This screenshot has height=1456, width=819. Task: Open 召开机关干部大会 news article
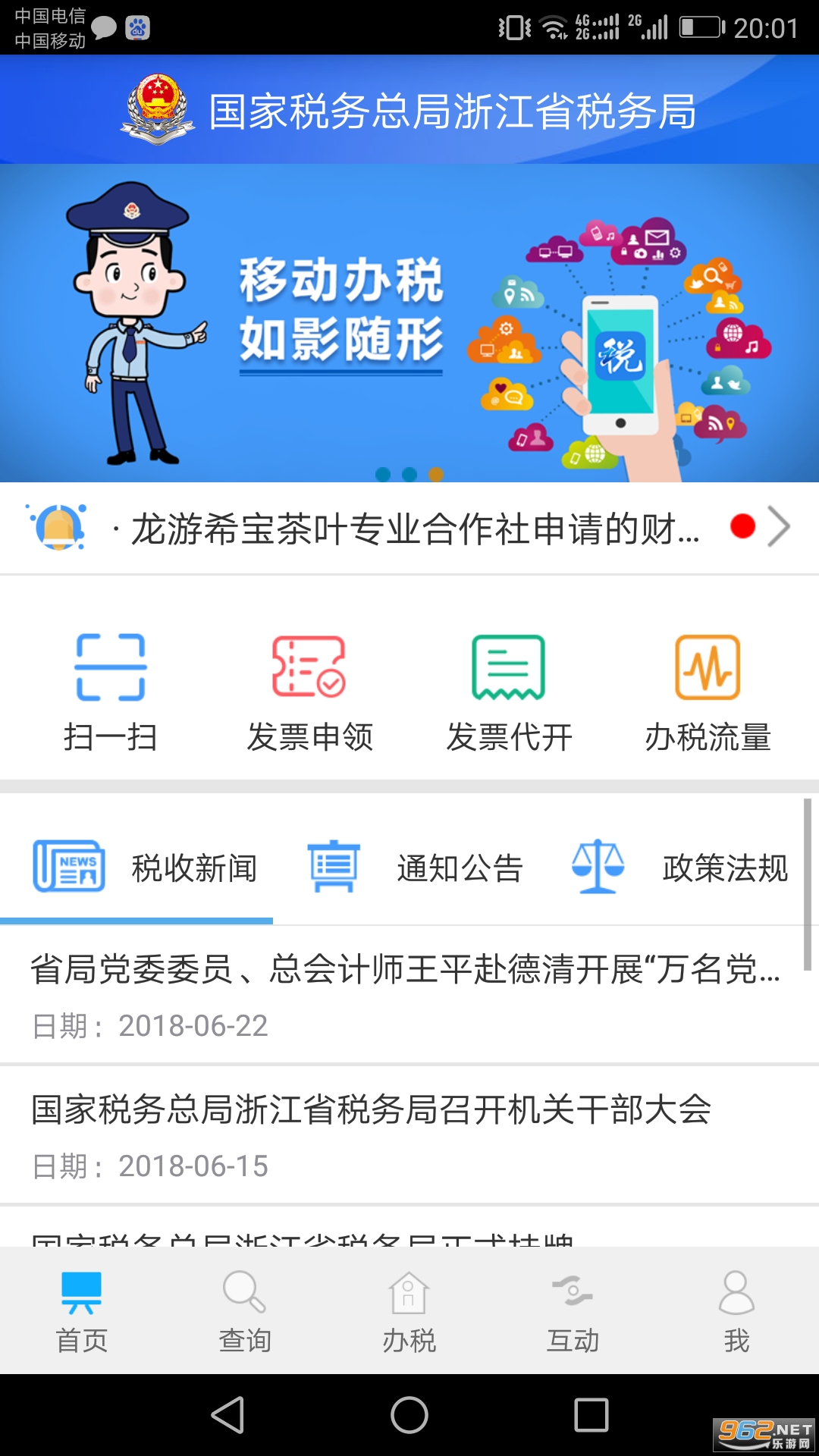click(x=372, y=1132)
